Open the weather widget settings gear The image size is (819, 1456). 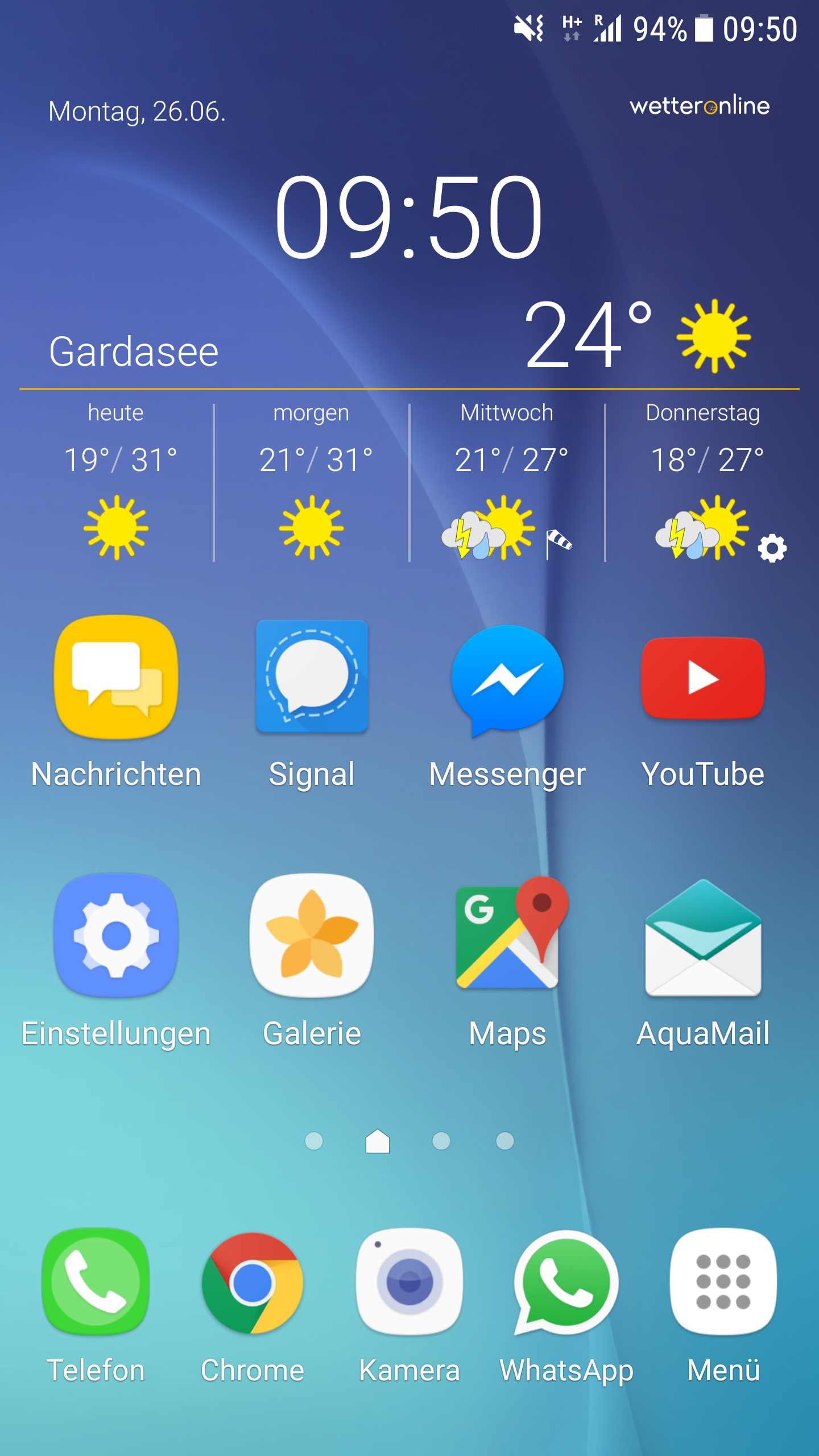[x=772, y=548]
